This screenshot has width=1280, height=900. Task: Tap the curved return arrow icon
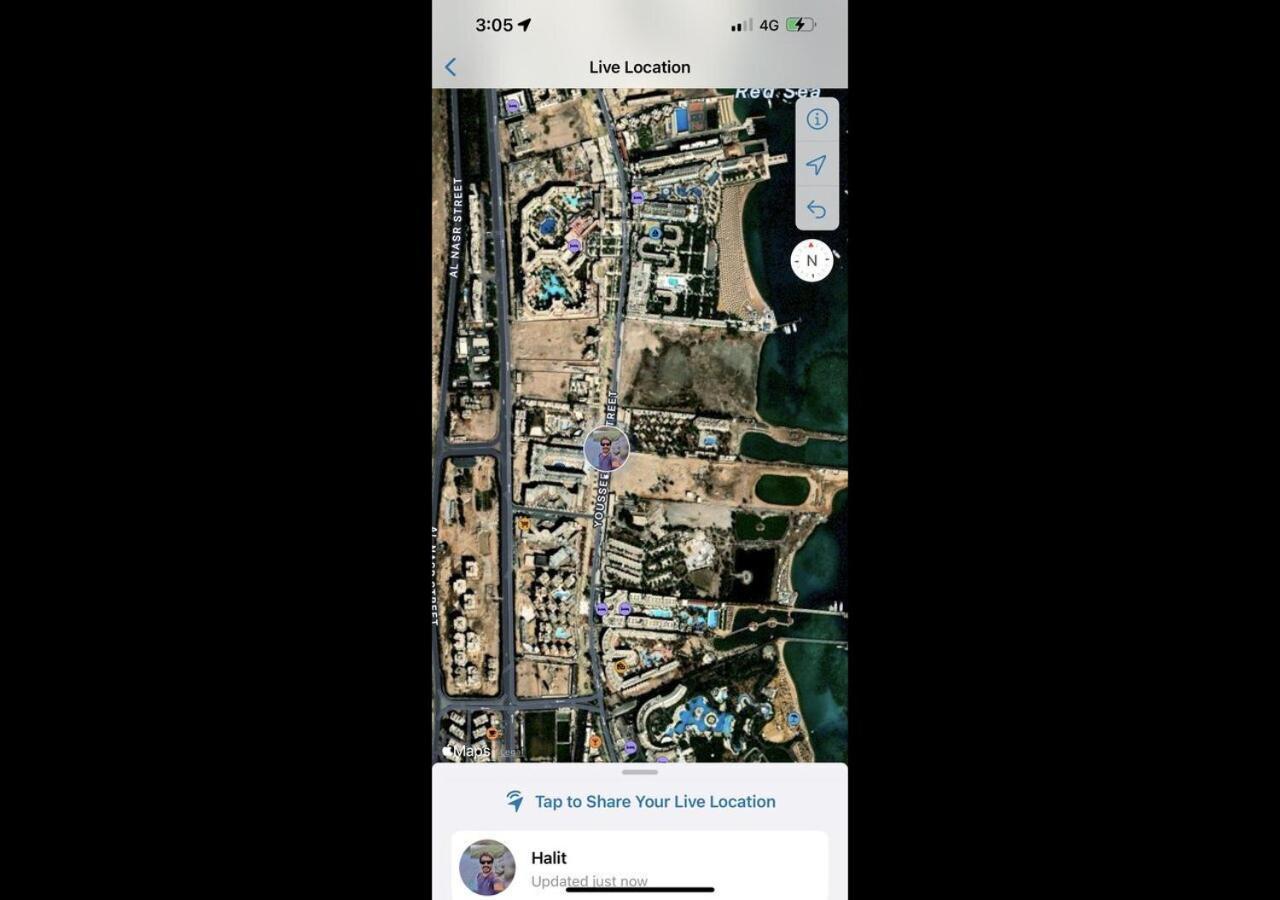tap(817, 209)
